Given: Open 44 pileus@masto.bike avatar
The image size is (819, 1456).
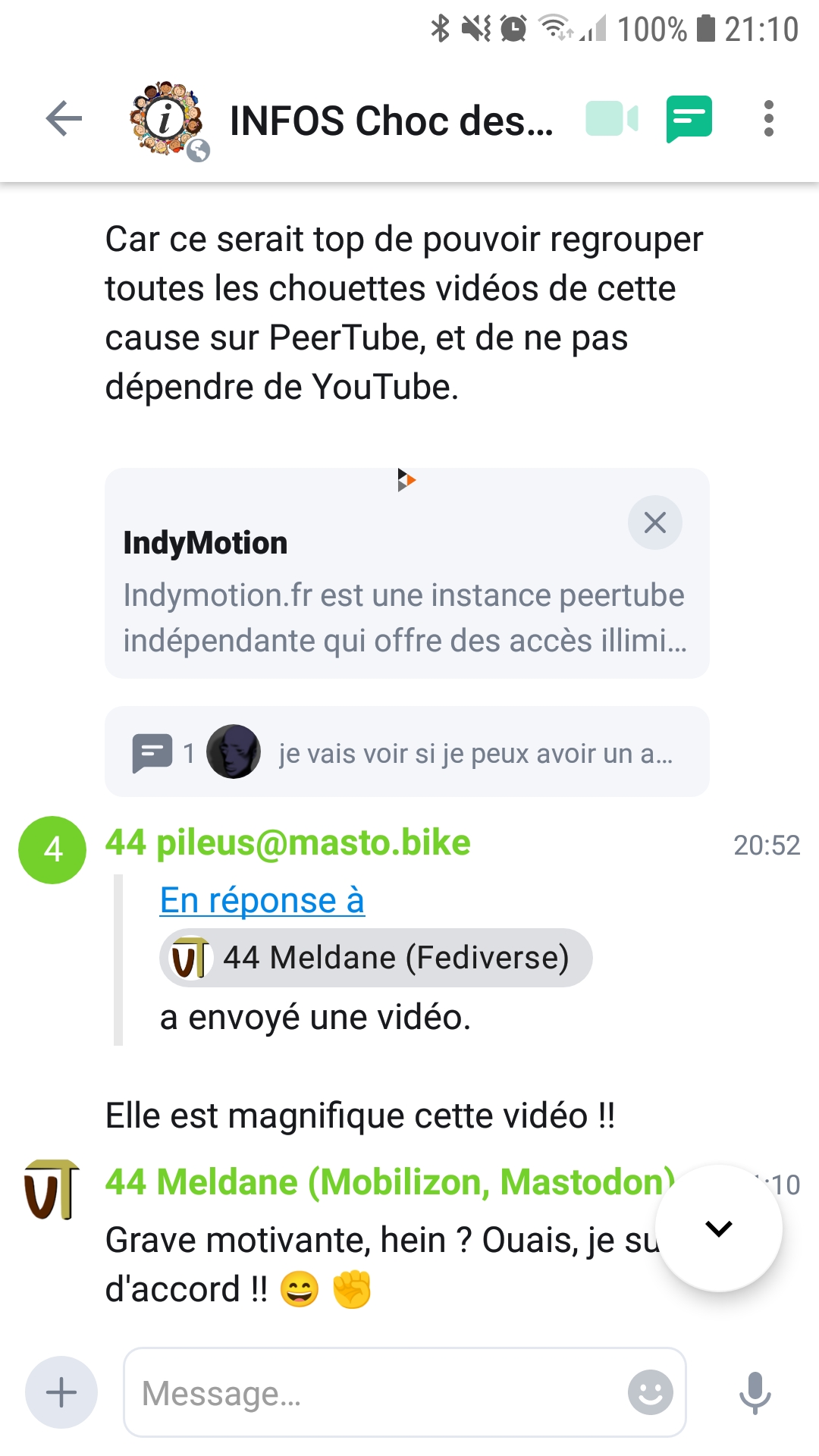Looking at the screenshot, I should coord(52,850).
